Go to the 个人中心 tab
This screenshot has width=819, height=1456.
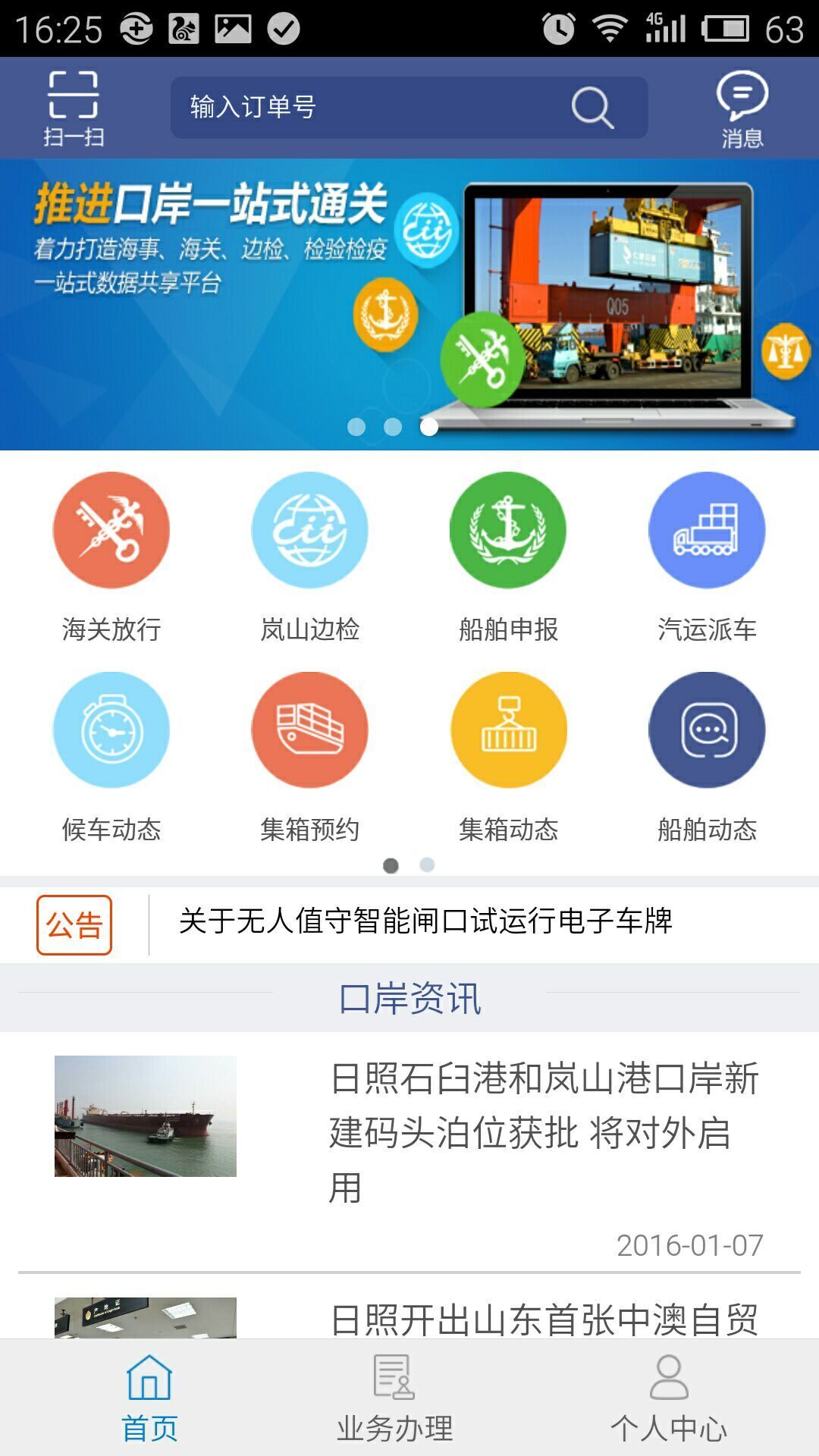[x=669, y=1398]
